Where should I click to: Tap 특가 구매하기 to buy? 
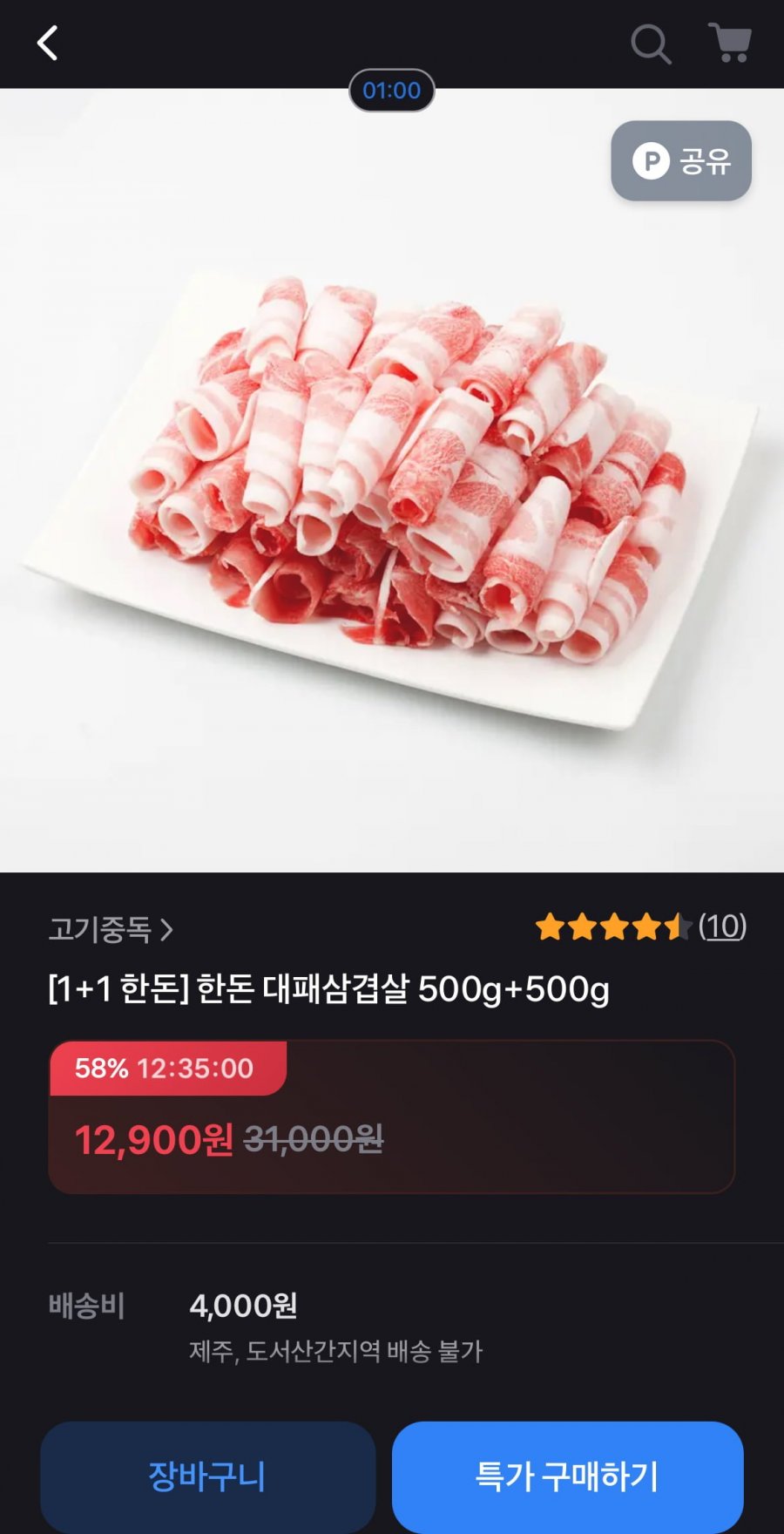[567, 1476]
